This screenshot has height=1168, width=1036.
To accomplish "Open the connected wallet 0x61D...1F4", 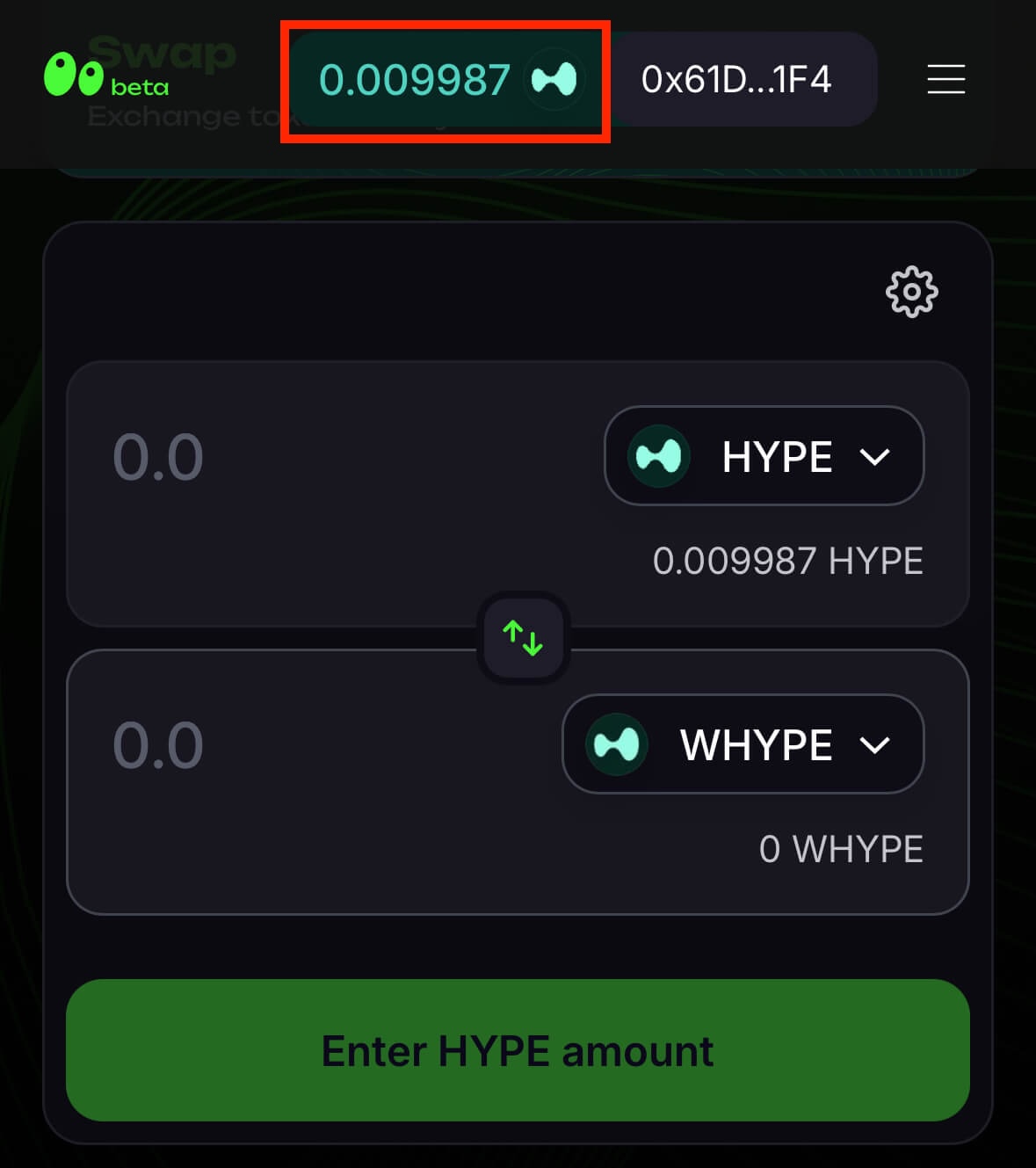I will tap(736, 80).
